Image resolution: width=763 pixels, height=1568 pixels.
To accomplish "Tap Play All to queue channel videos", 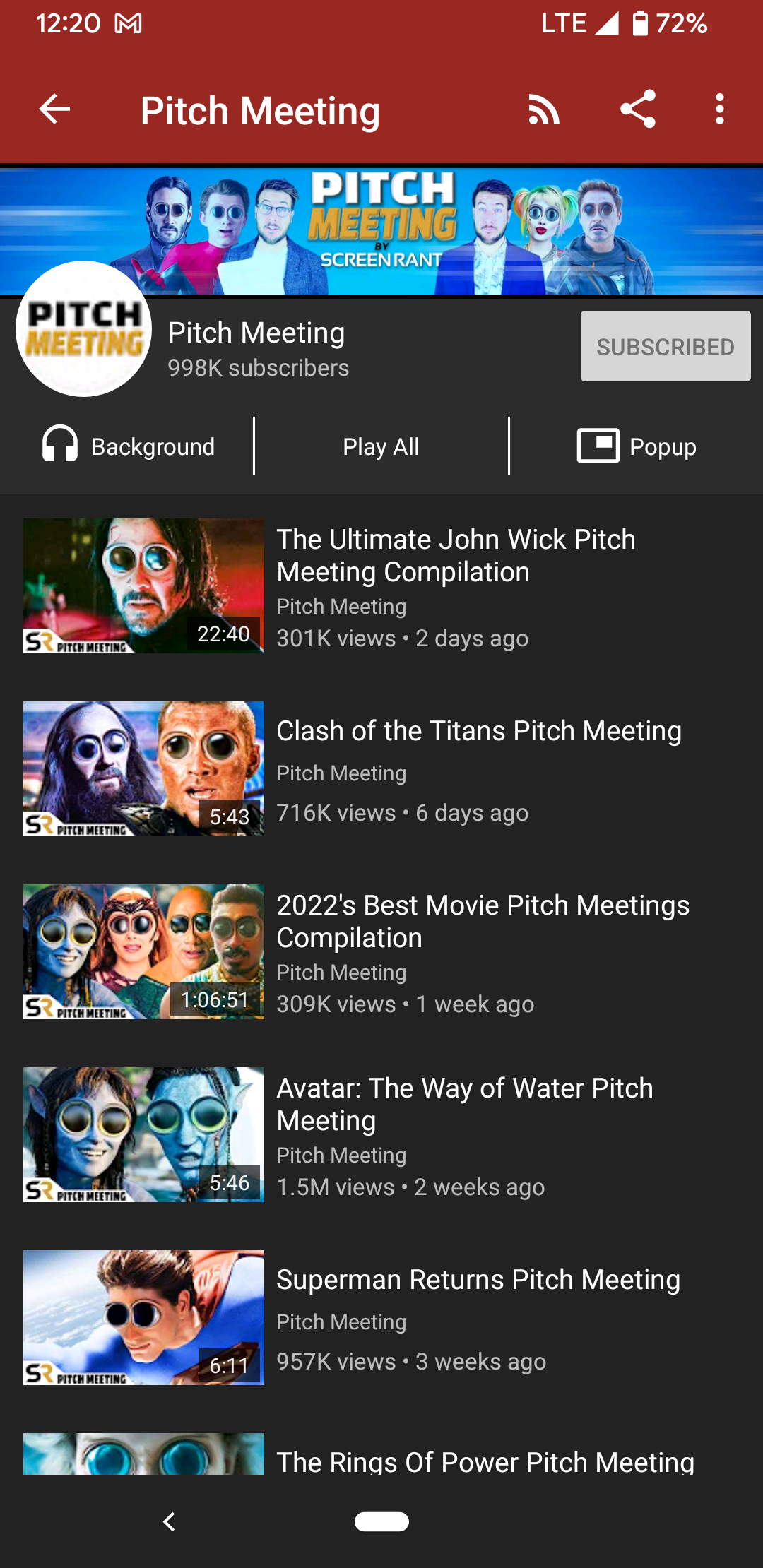I will 380,446.
